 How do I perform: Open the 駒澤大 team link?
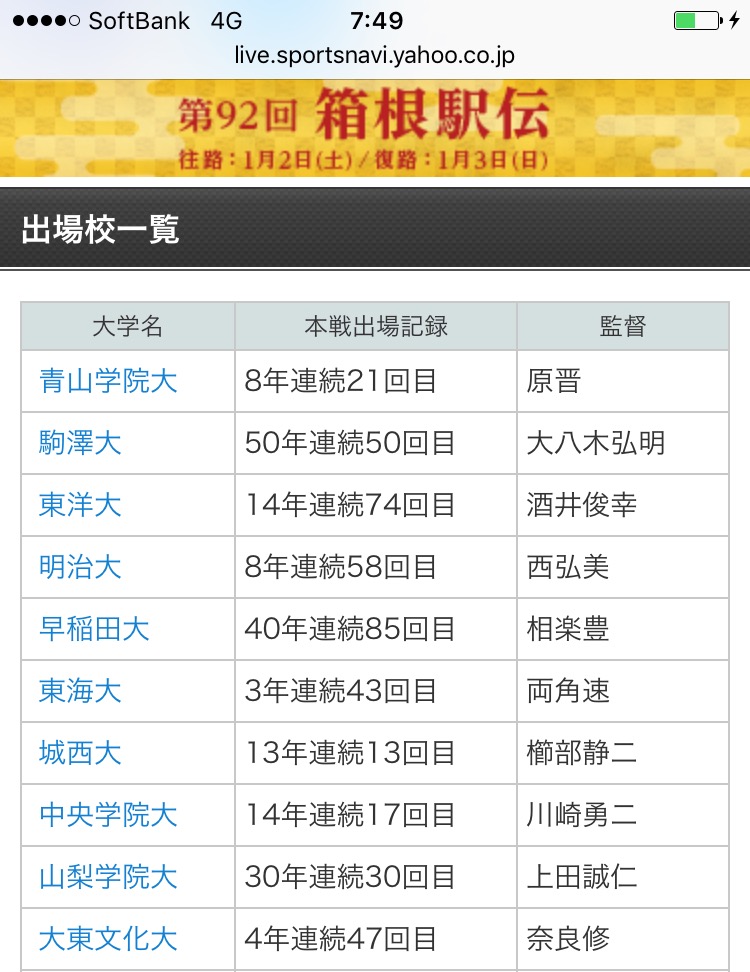(80, 443)
